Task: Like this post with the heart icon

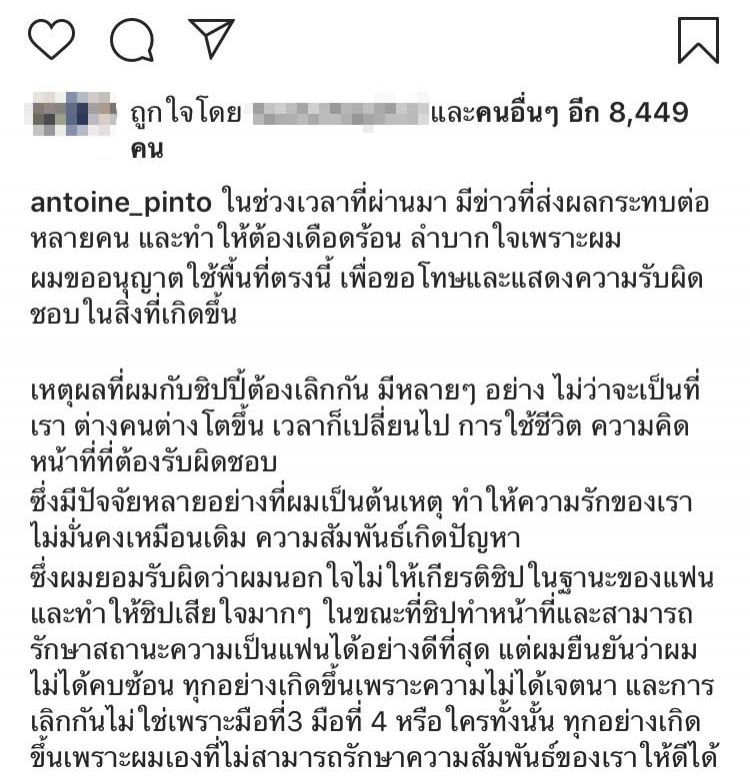Action: click(51, 39)
